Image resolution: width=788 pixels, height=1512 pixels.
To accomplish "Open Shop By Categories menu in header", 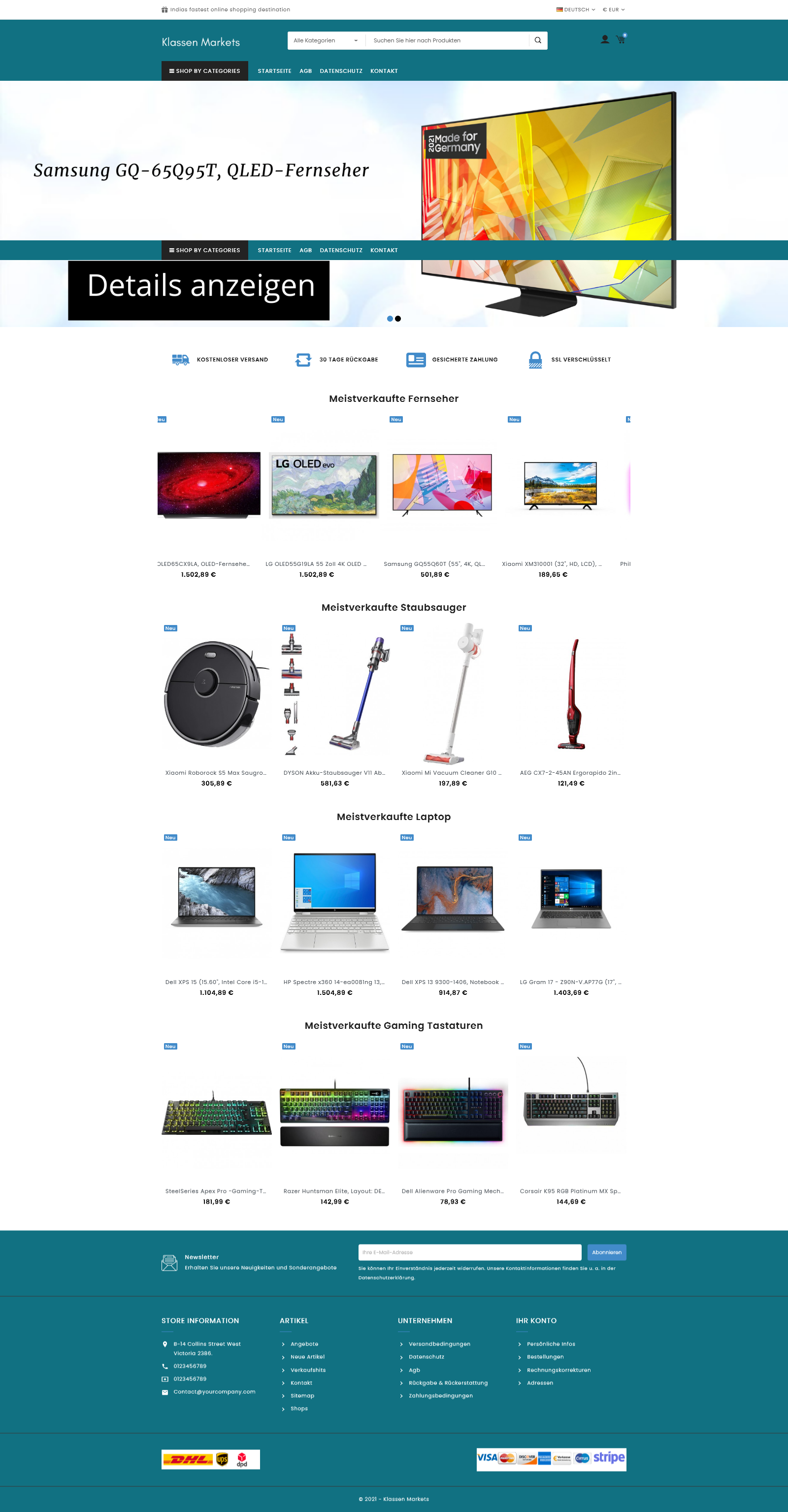I will [204, 71].
